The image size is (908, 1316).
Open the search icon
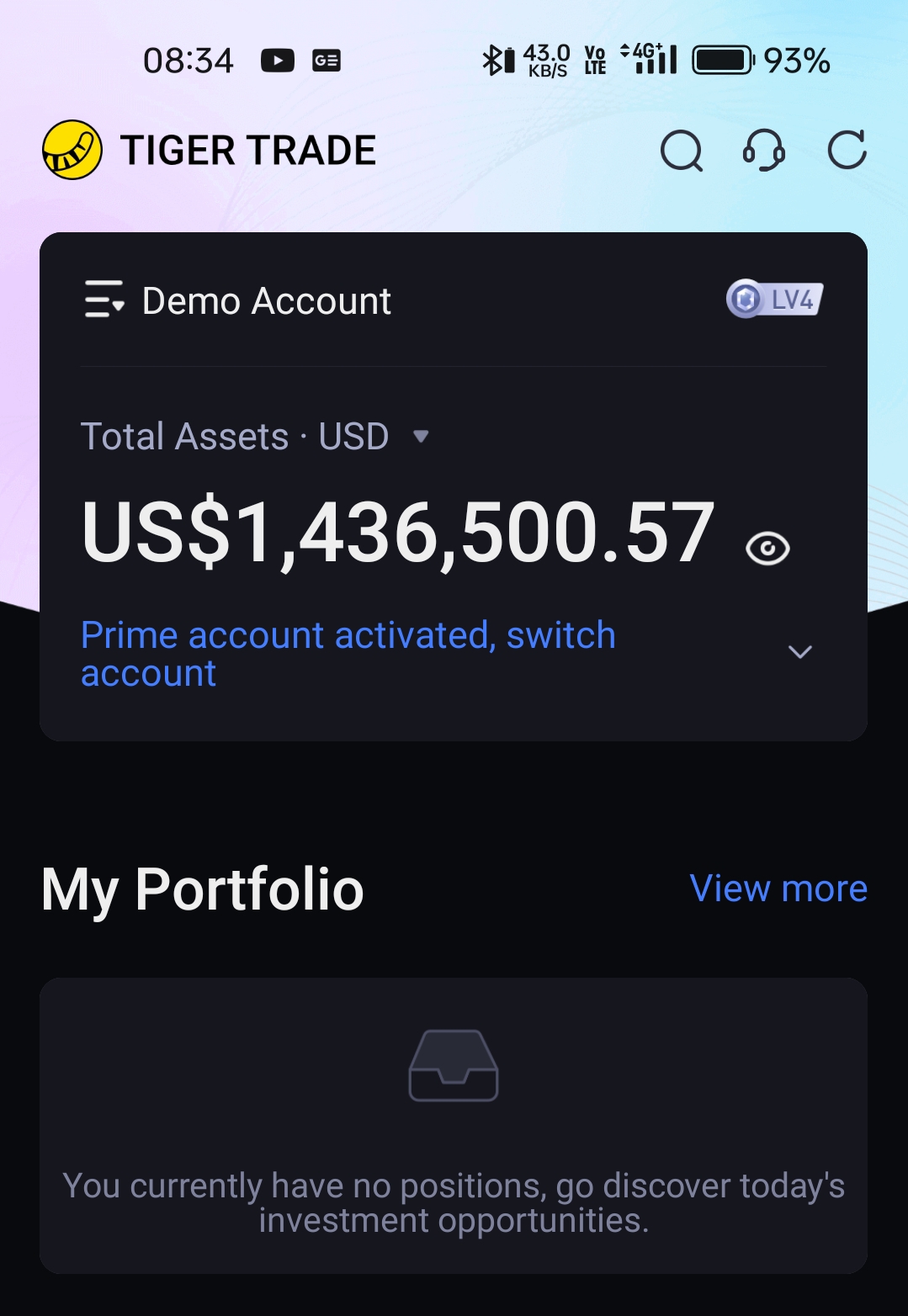coord(681,151)
